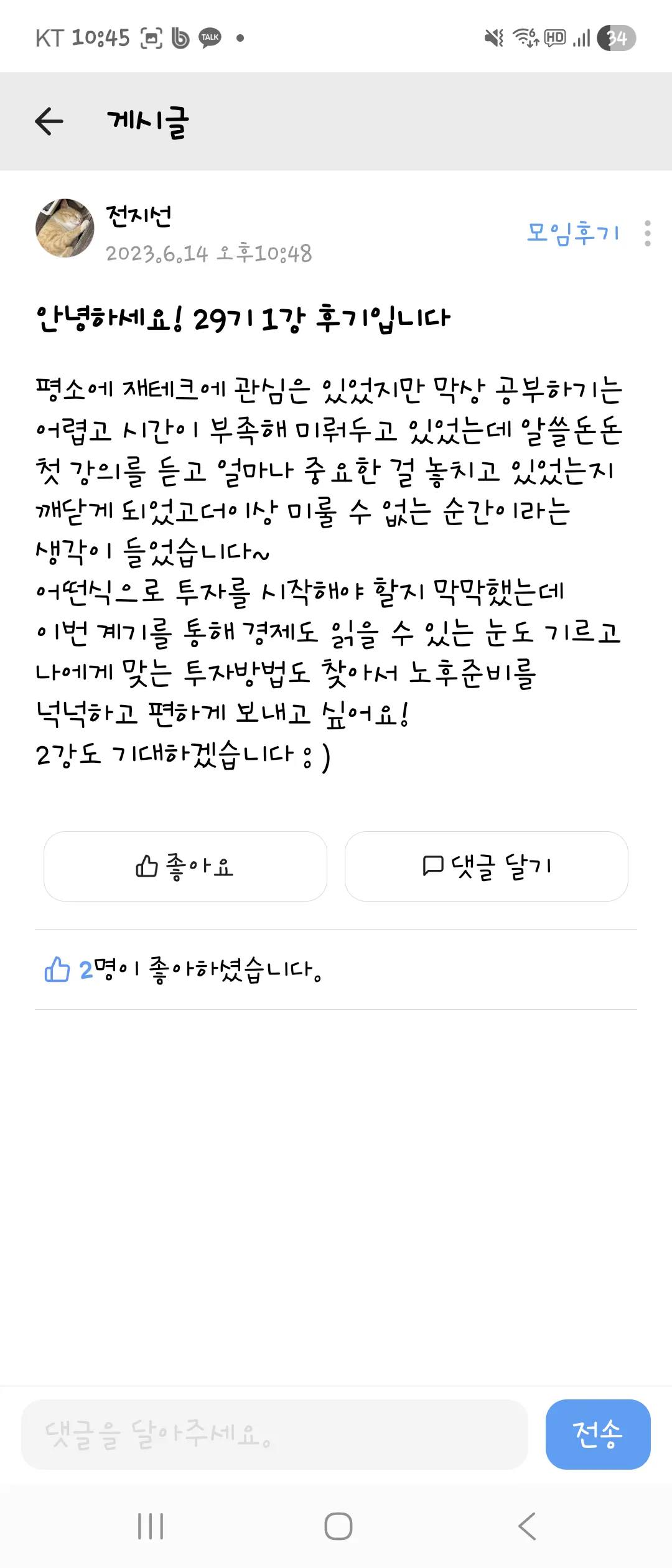Image resolution: width=672 pixels, height=1568 pixels.
Task: Tap the TALK notification icon
Action: click(210, 38)
